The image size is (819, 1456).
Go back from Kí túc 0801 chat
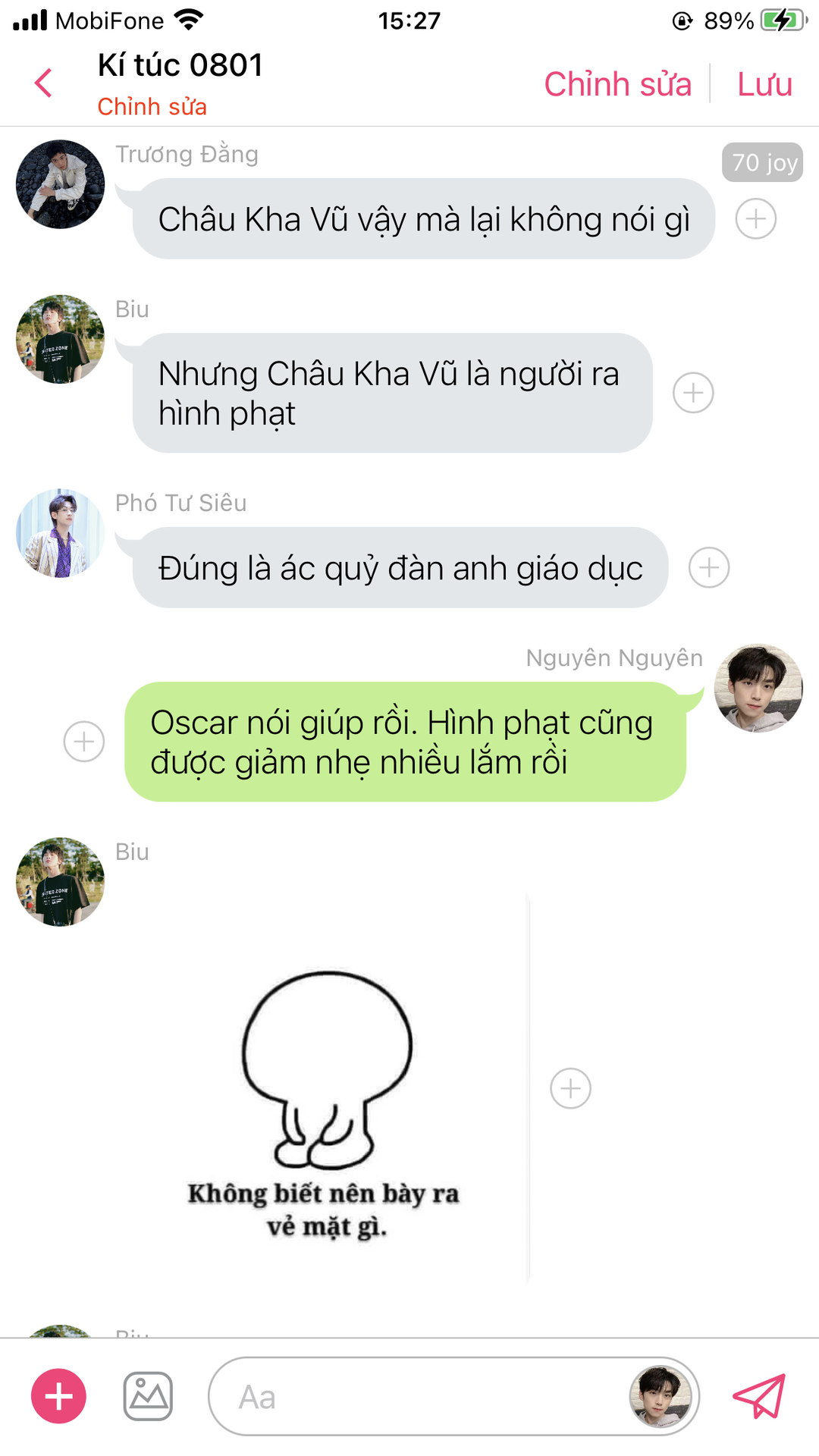click(44, 83)
